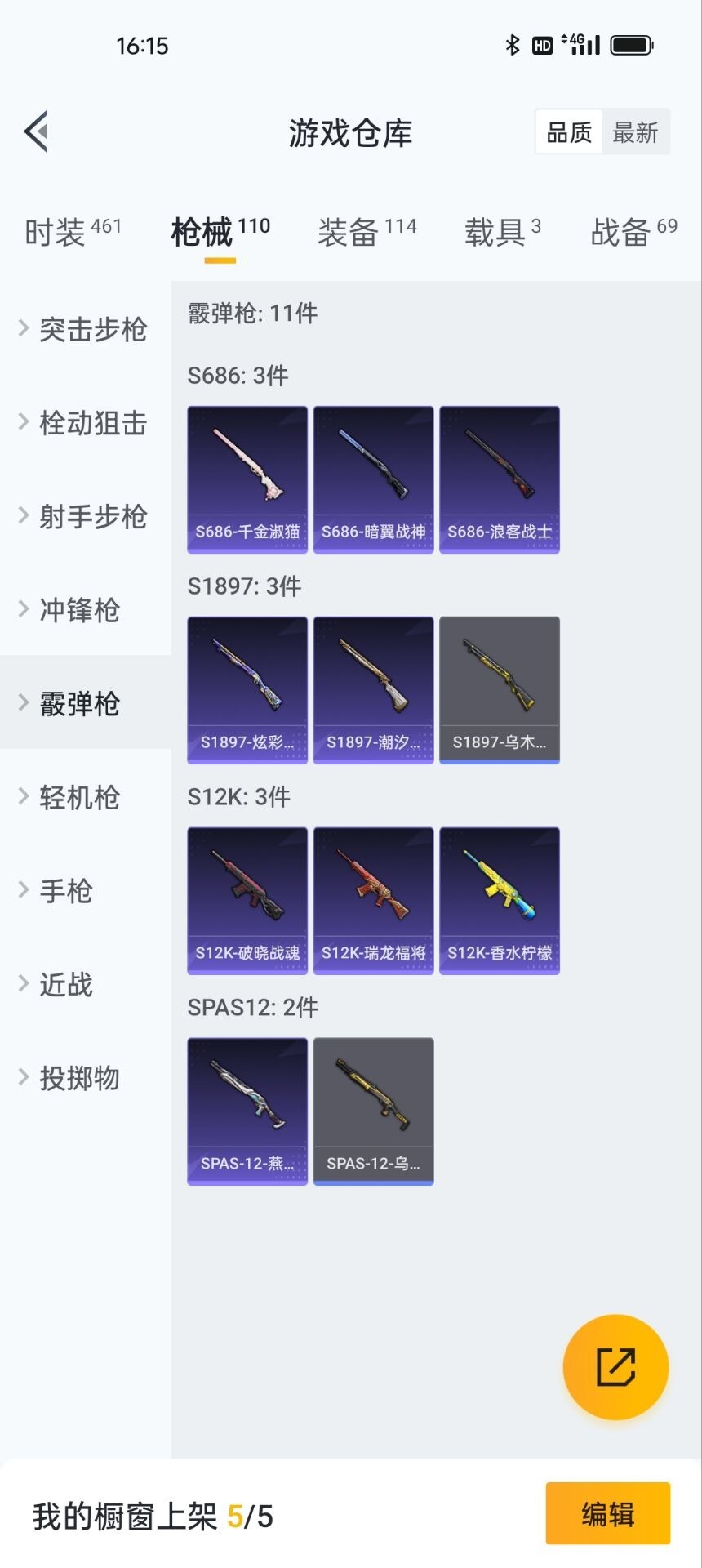View the 投掷物 category

click(80, 1078)
